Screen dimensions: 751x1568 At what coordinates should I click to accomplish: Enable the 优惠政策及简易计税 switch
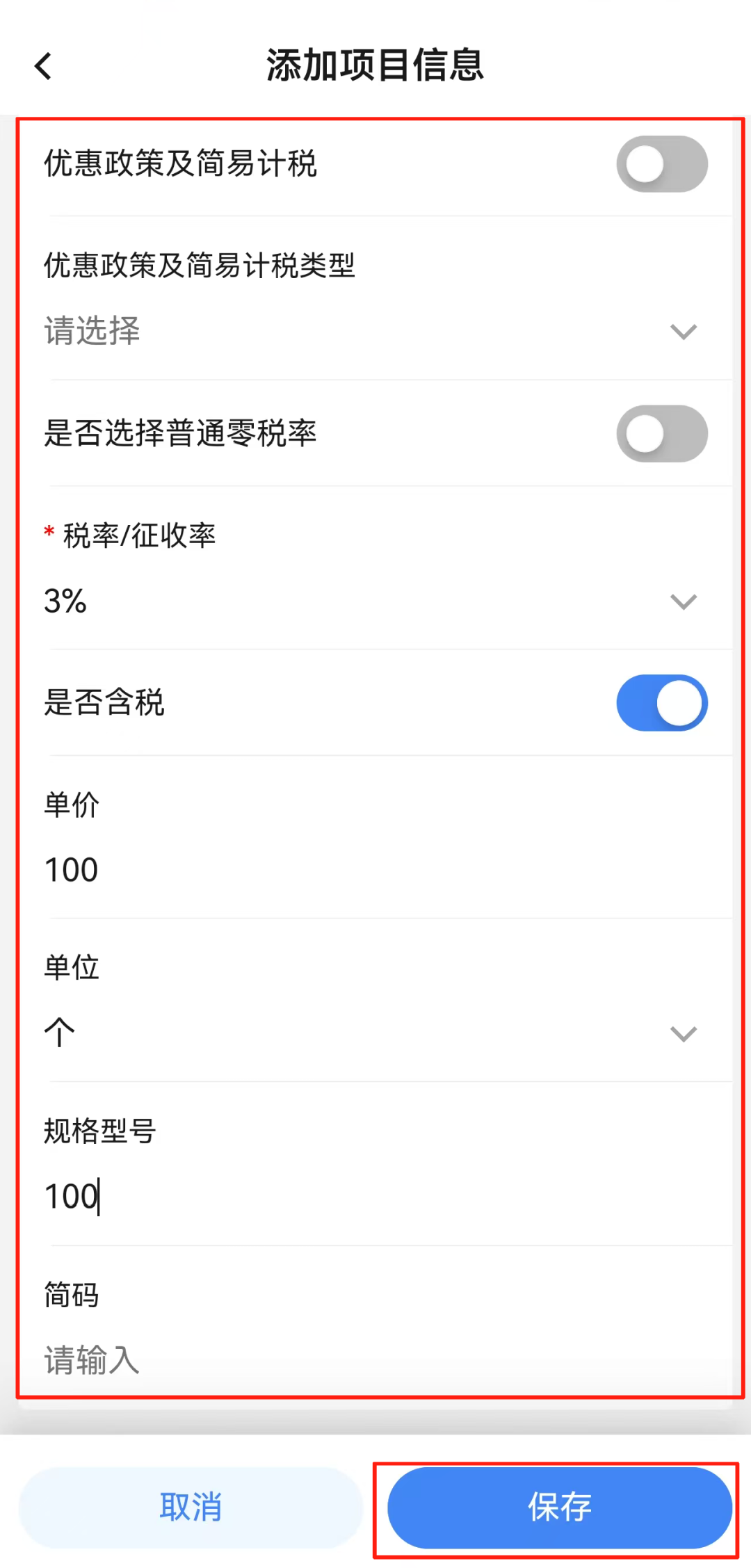tap(661, 164)
